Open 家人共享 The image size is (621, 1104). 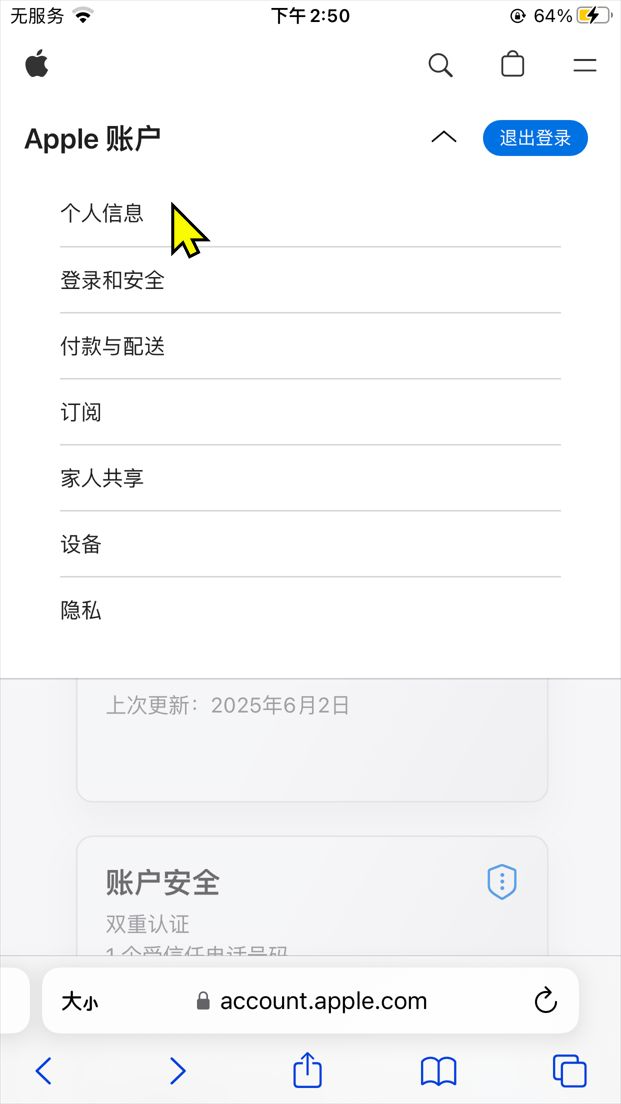coord(102,478)
